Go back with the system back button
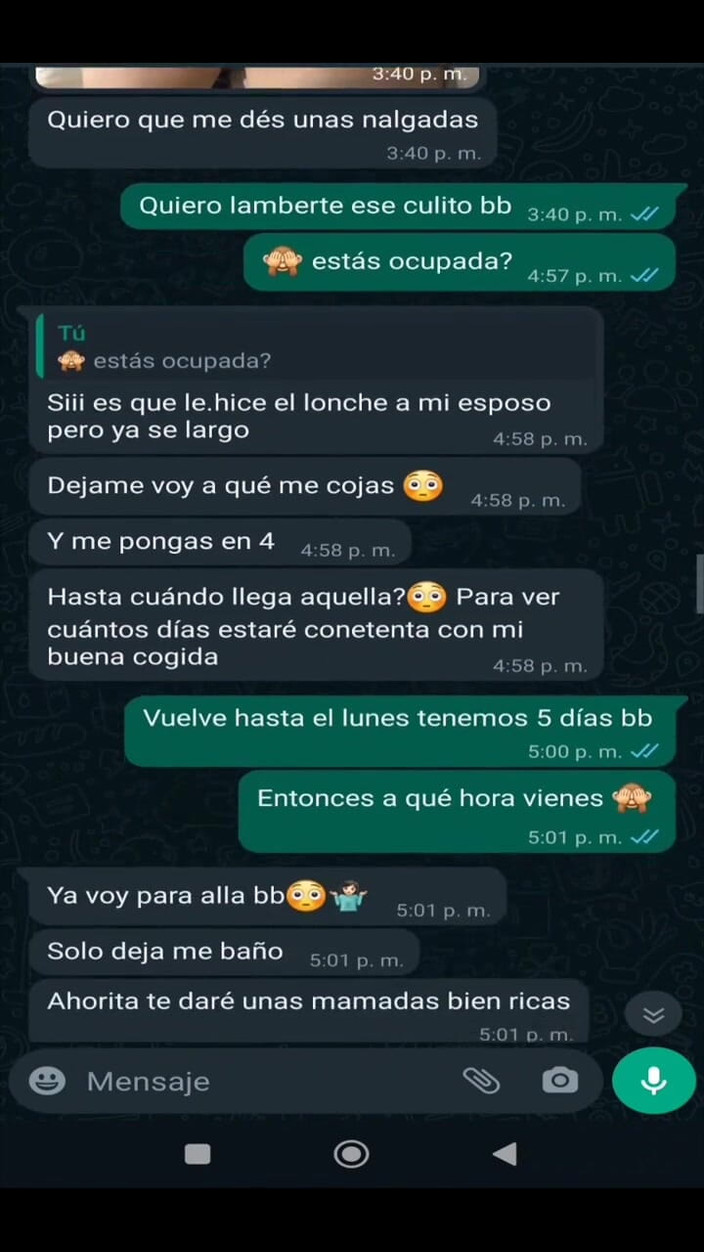Screen dimensions: 704x1252 [x=505, y=1154]
